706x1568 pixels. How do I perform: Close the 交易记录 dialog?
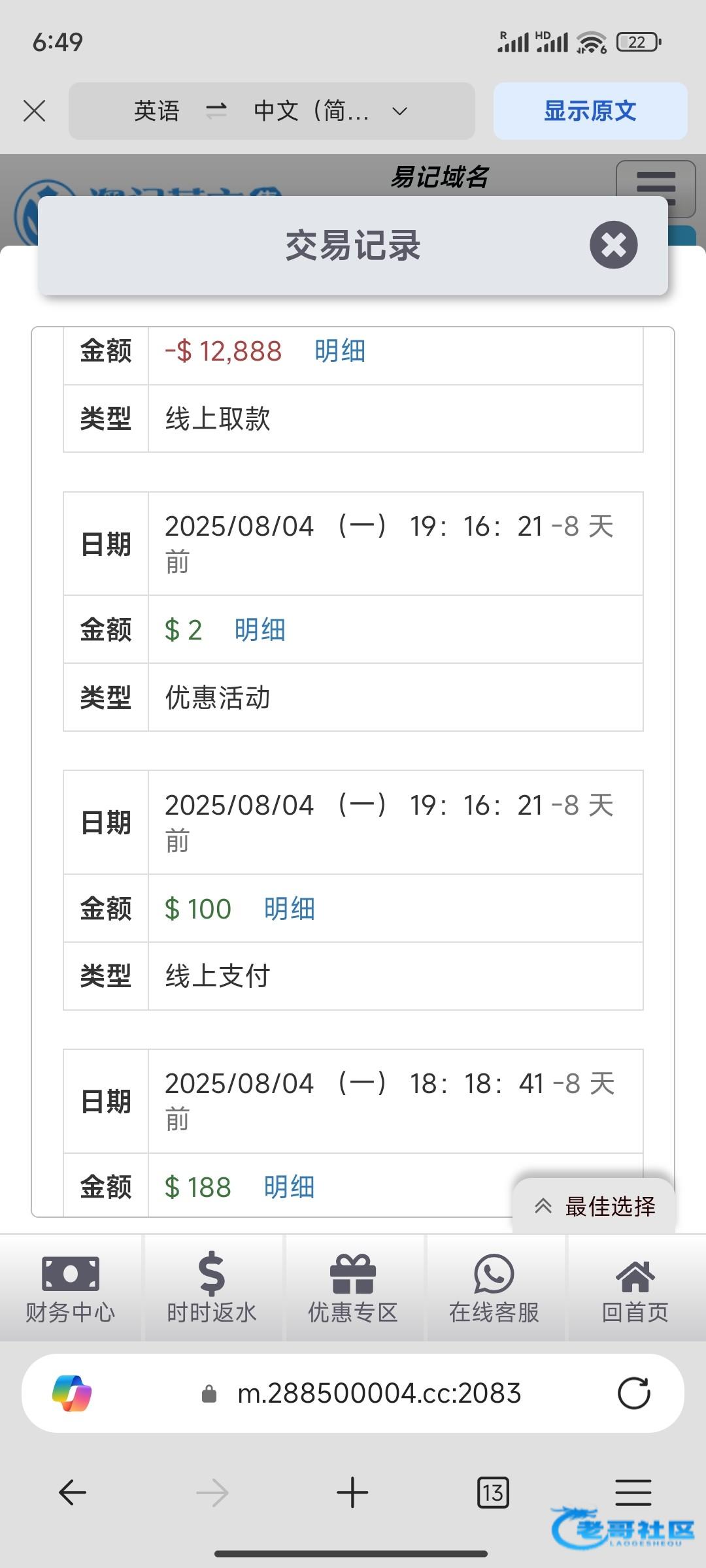point(613,245)
